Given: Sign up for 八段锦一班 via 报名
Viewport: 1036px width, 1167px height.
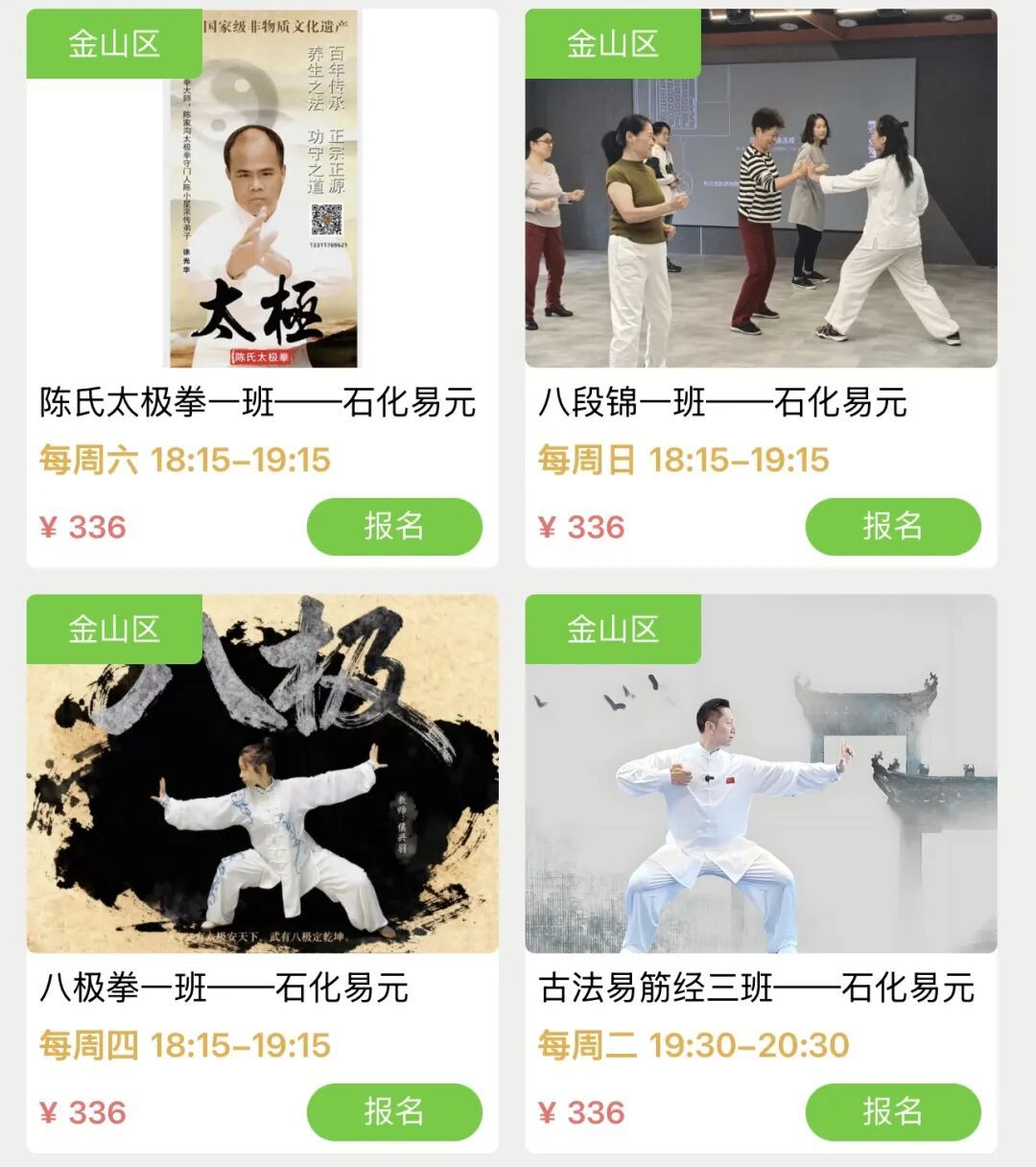Looking at the screenshot, I should (x=893, y=527).
